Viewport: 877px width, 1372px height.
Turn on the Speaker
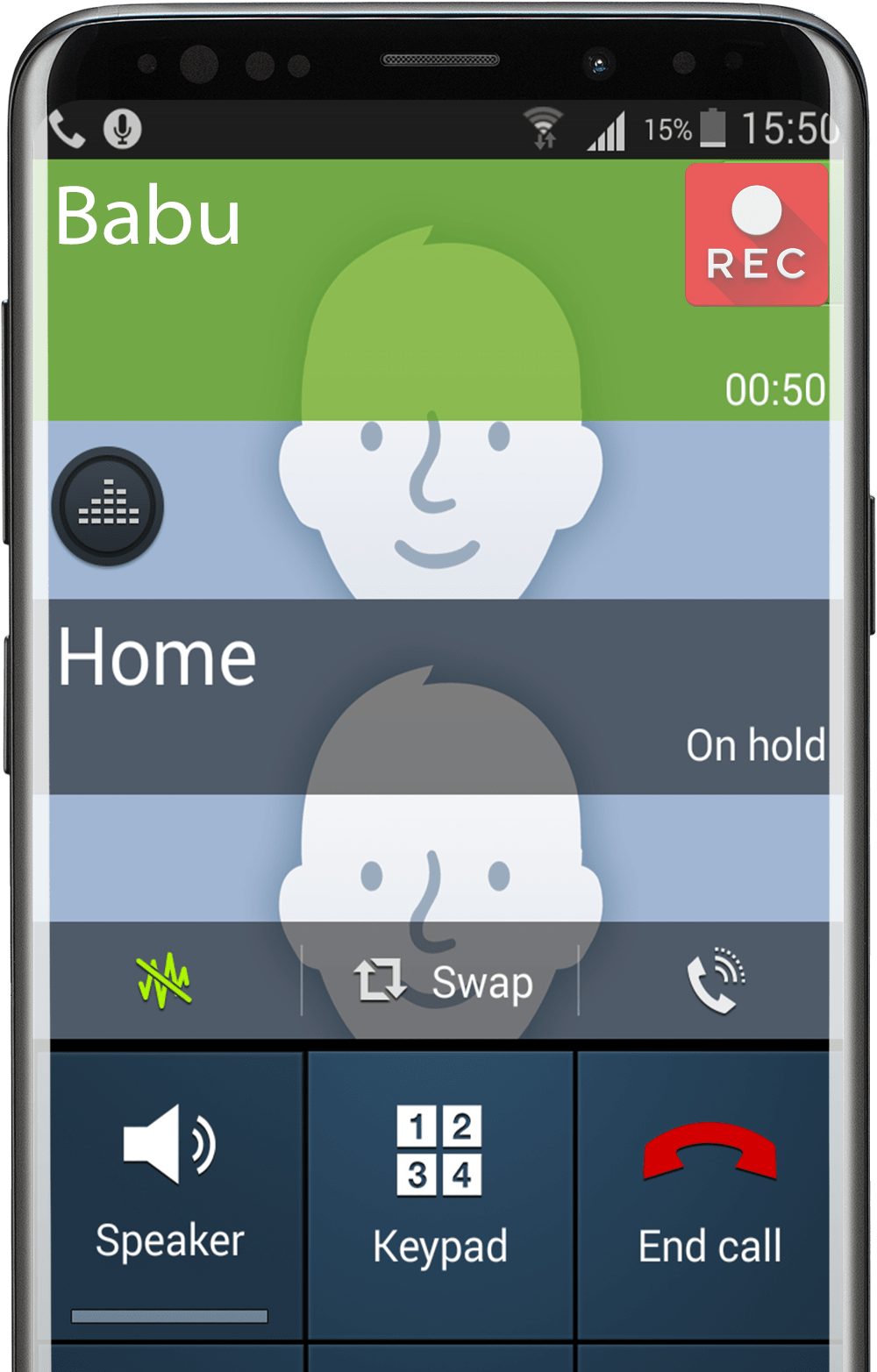tap(170, 1184)
